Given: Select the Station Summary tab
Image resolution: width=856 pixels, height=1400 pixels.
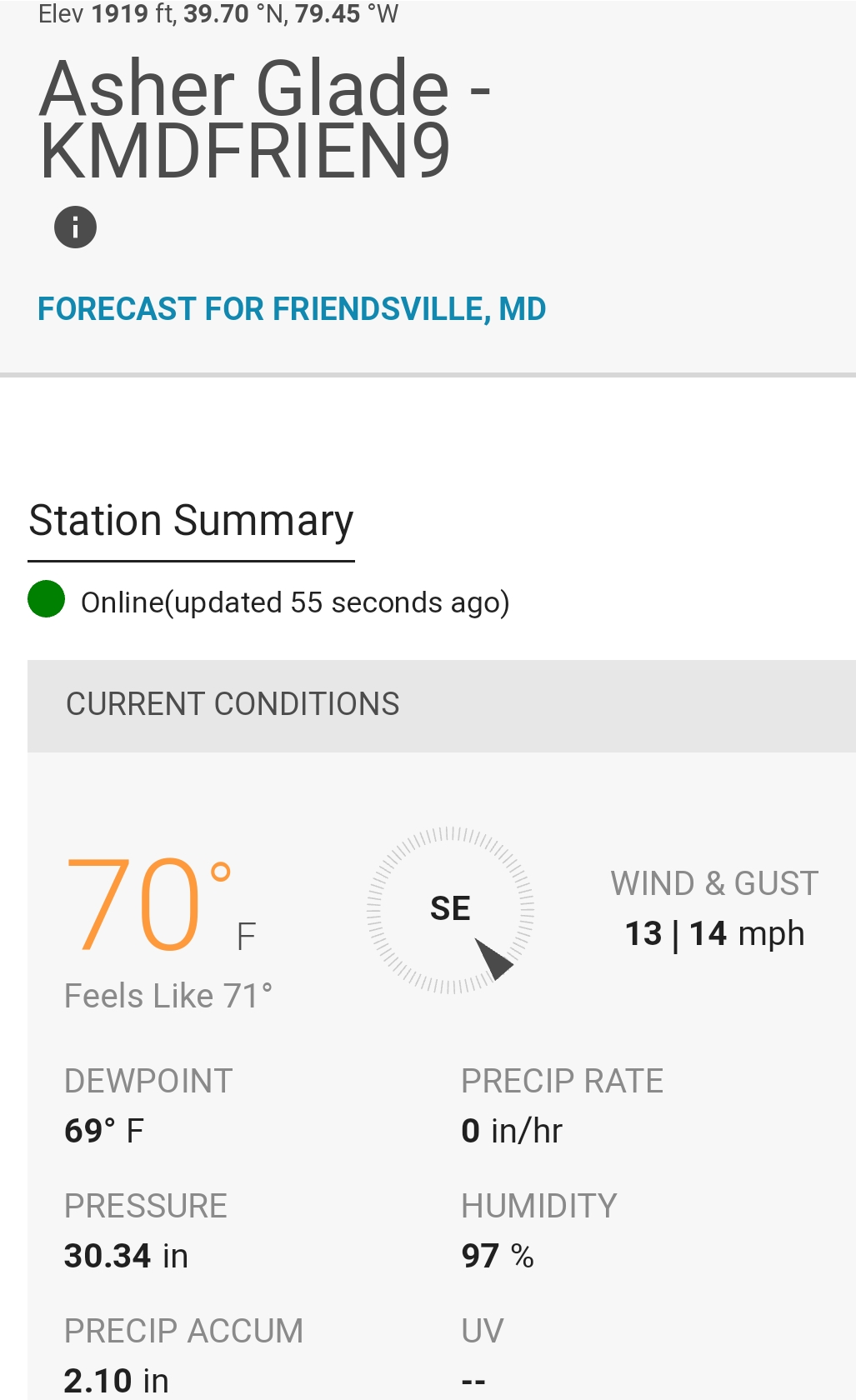Looking at the screenshot, I should coord(191,522).
